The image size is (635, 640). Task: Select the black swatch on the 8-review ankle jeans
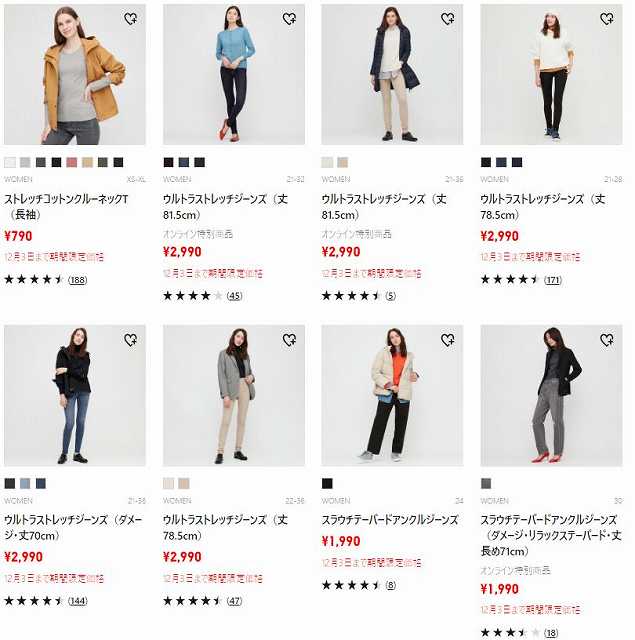click(327, 483)
